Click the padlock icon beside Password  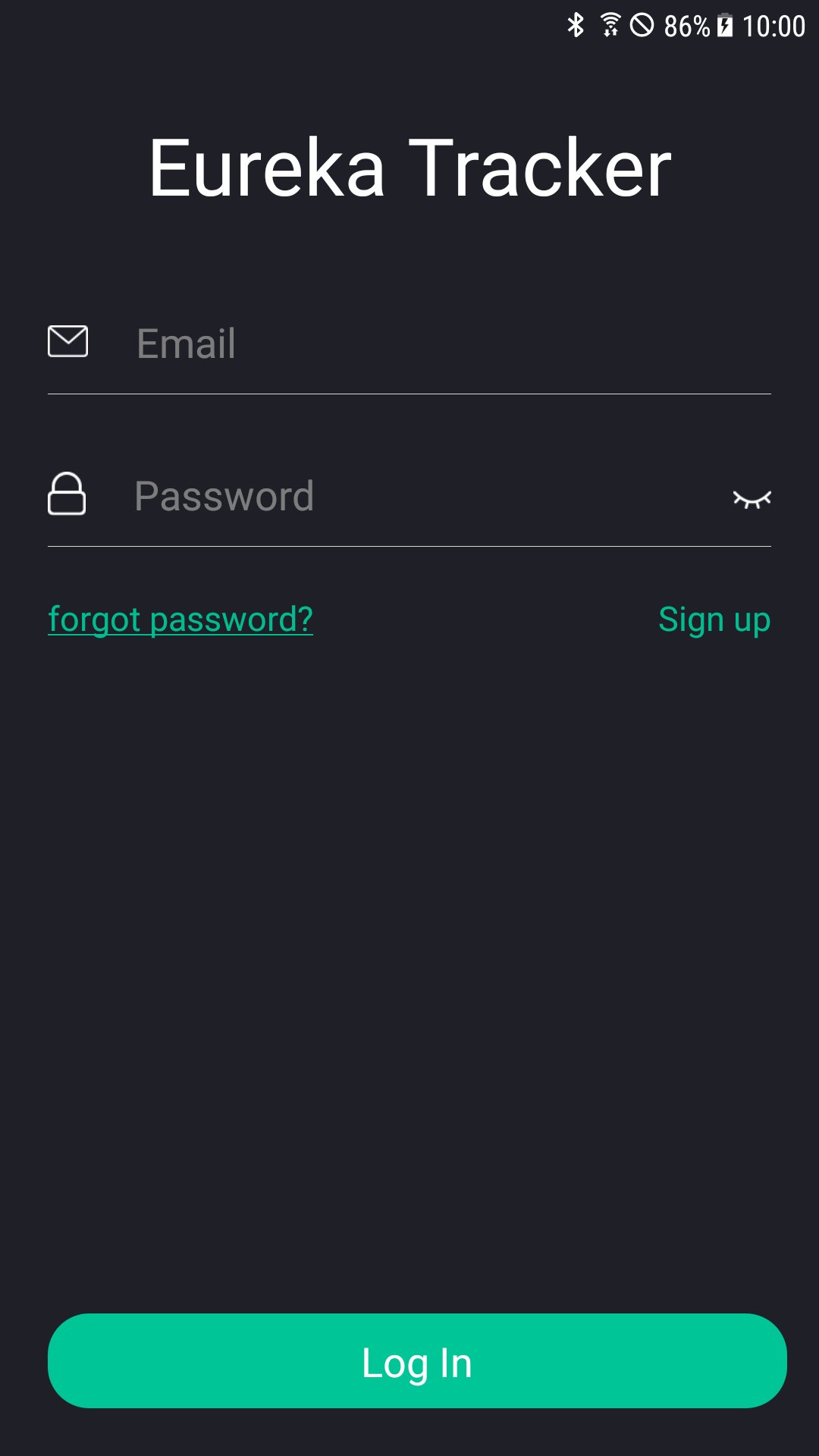point(67,495)
